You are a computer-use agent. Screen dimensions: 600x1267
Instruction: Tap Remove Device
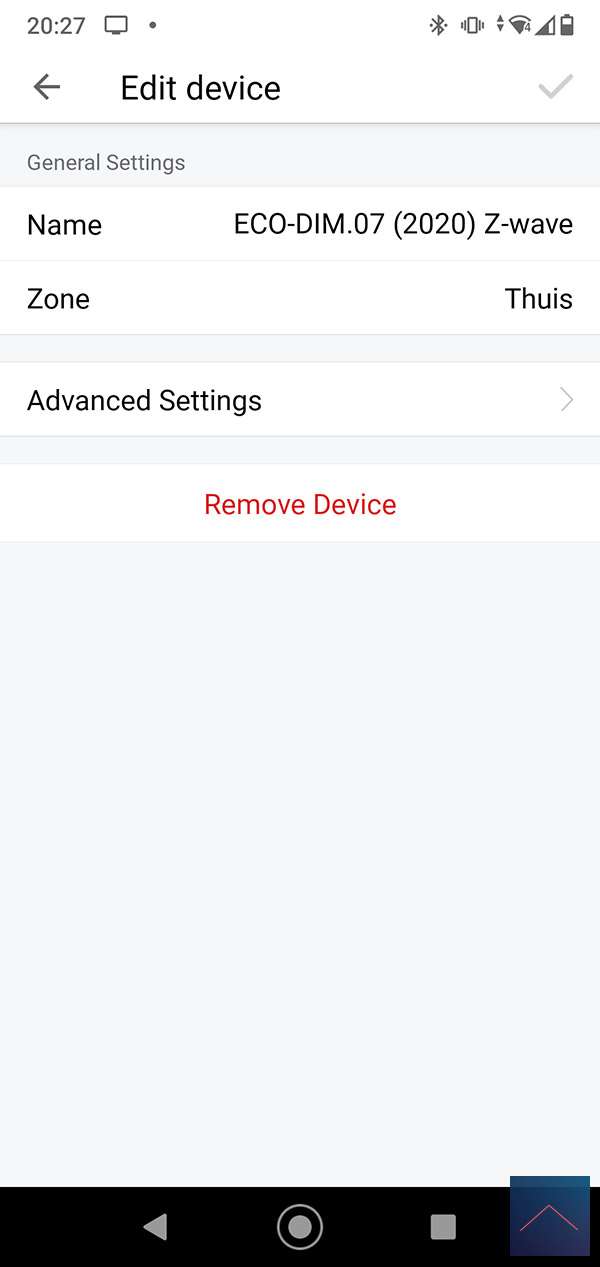click(x=300, y=504)
